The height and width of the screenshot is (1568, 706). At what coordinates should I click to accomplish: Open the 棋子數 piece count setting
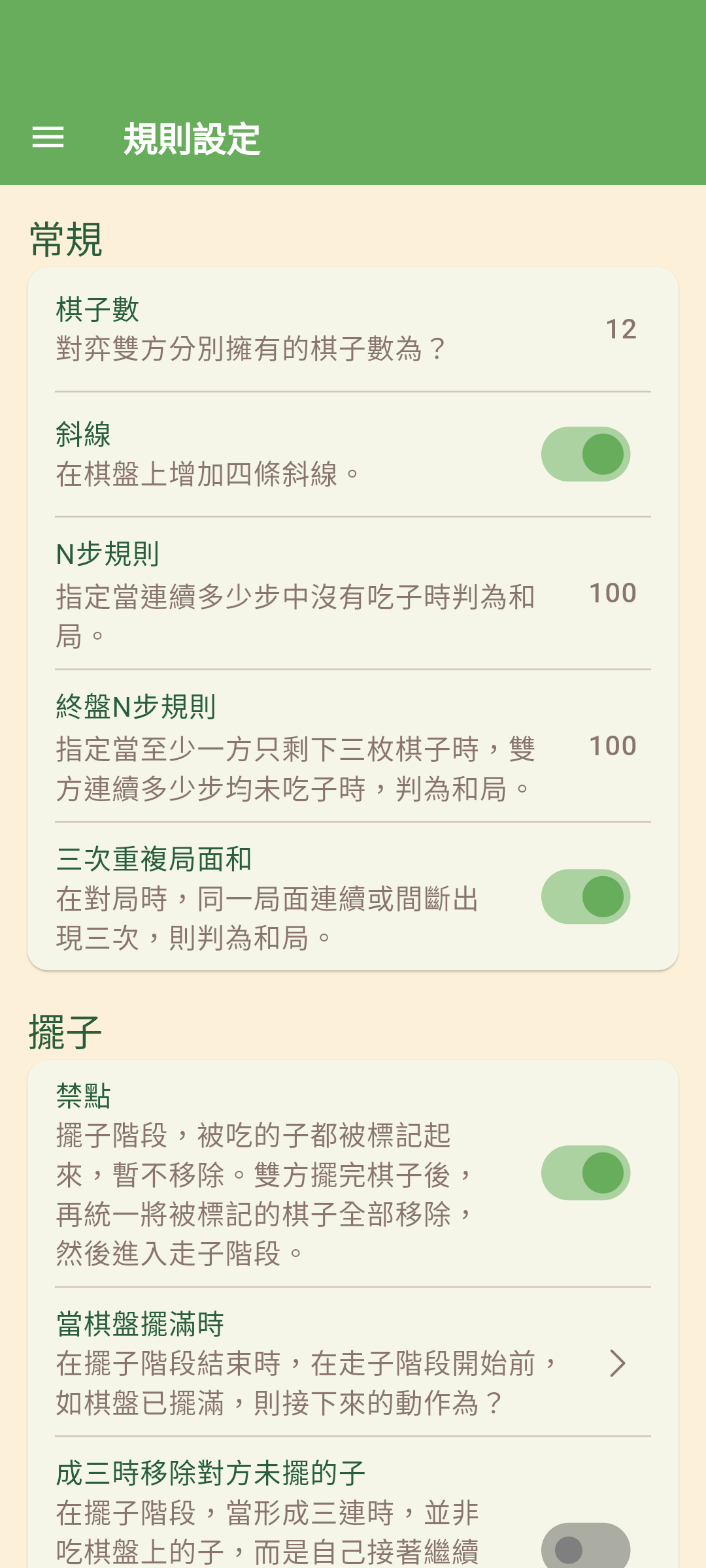click(353, 329)
